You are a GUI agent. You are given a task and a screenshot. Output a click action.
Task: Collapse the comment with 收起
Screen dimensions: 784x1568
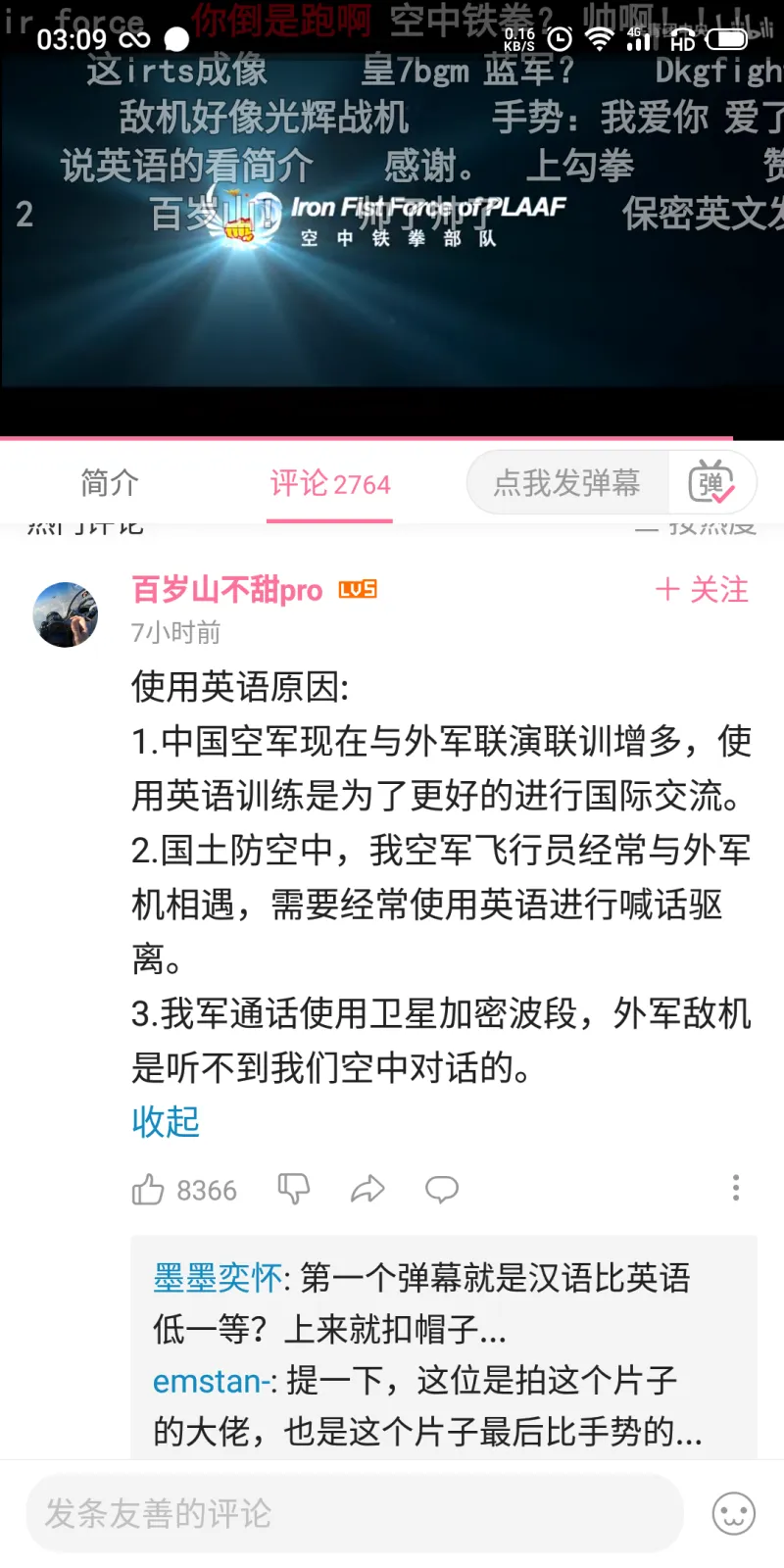166,1122
